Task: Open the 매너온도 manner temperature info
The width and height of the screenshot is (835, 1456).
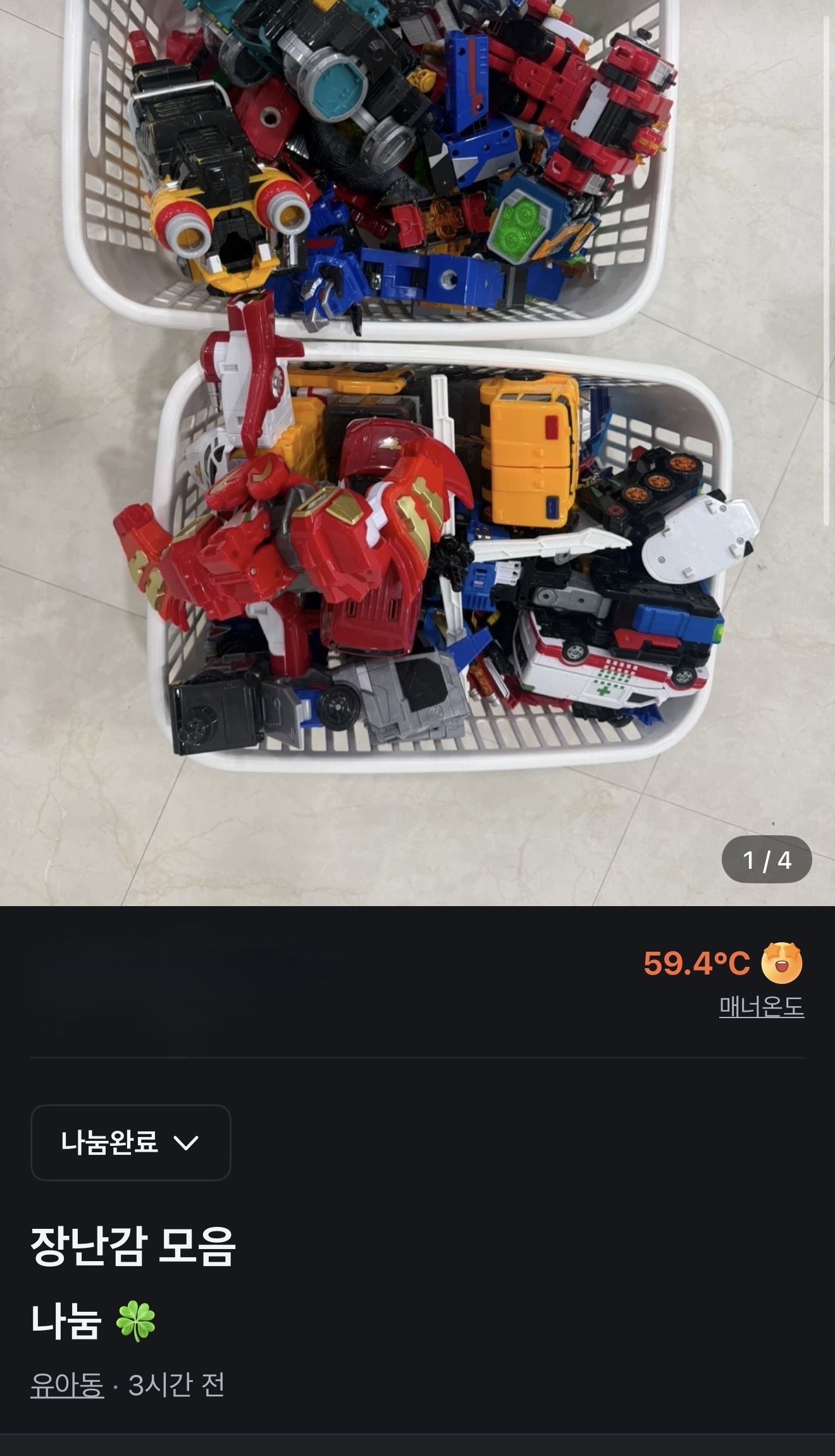Action: 761,1007
